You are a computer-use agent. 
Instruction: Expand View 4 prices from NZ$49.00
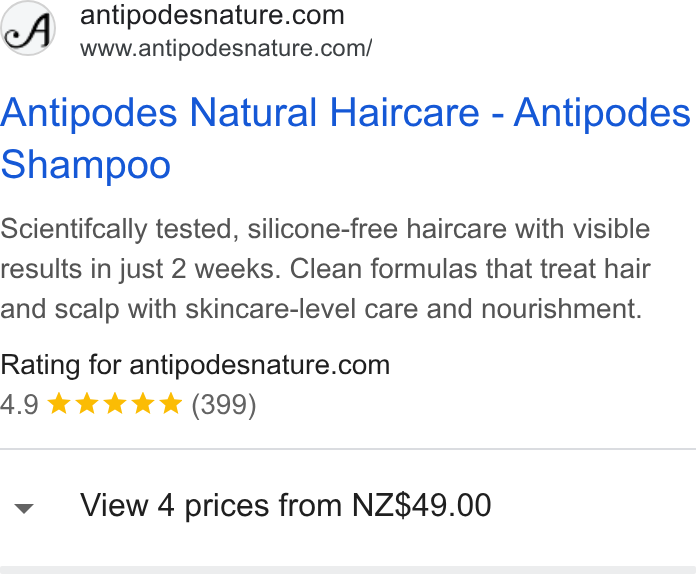pyautogui.click(x=348, y=506)
